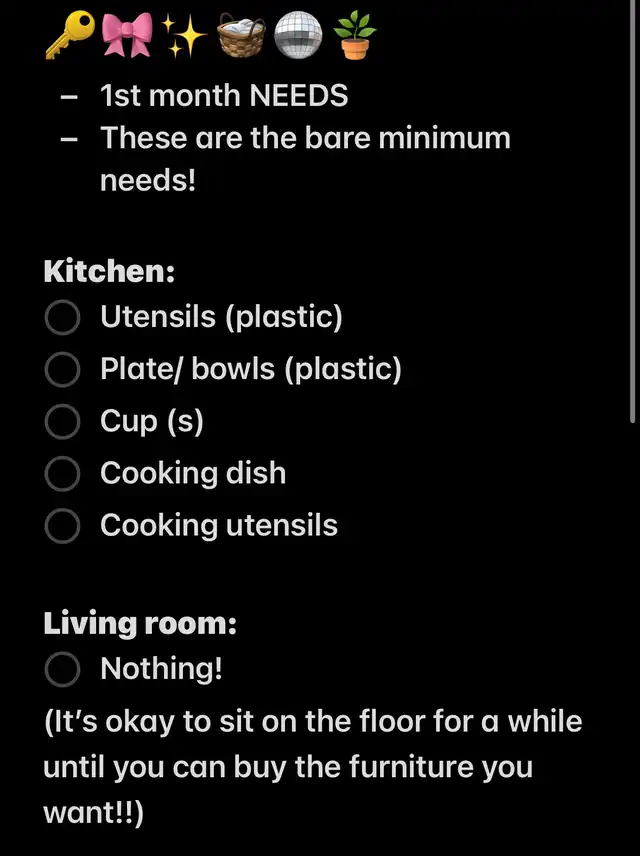The height and width of the screenshot is (856, 640).
Task: Check the Cooking dish item
Action: tap(62, 474)
